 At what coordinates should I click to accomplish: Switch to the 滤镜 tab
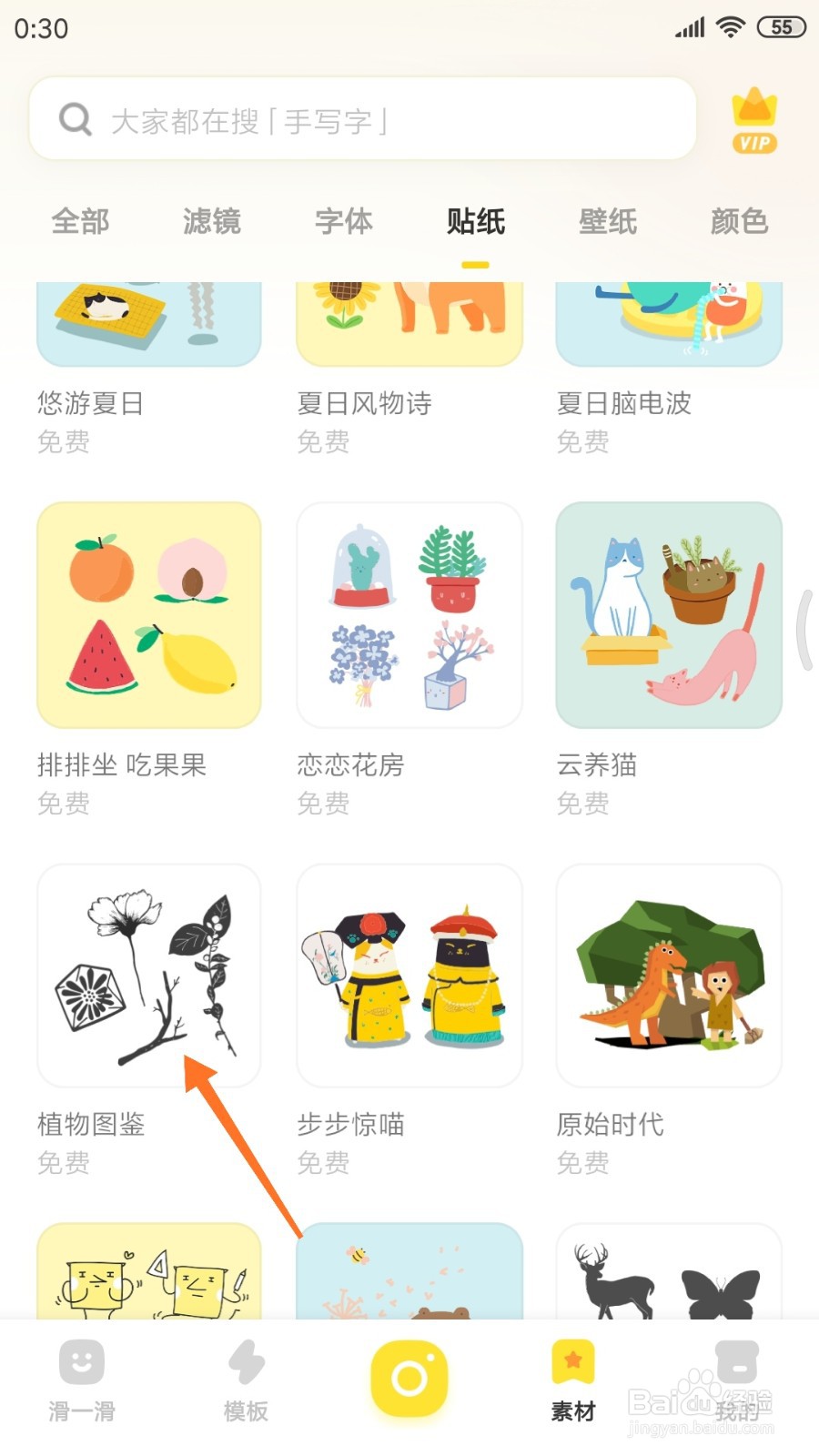tap(211, 221)
